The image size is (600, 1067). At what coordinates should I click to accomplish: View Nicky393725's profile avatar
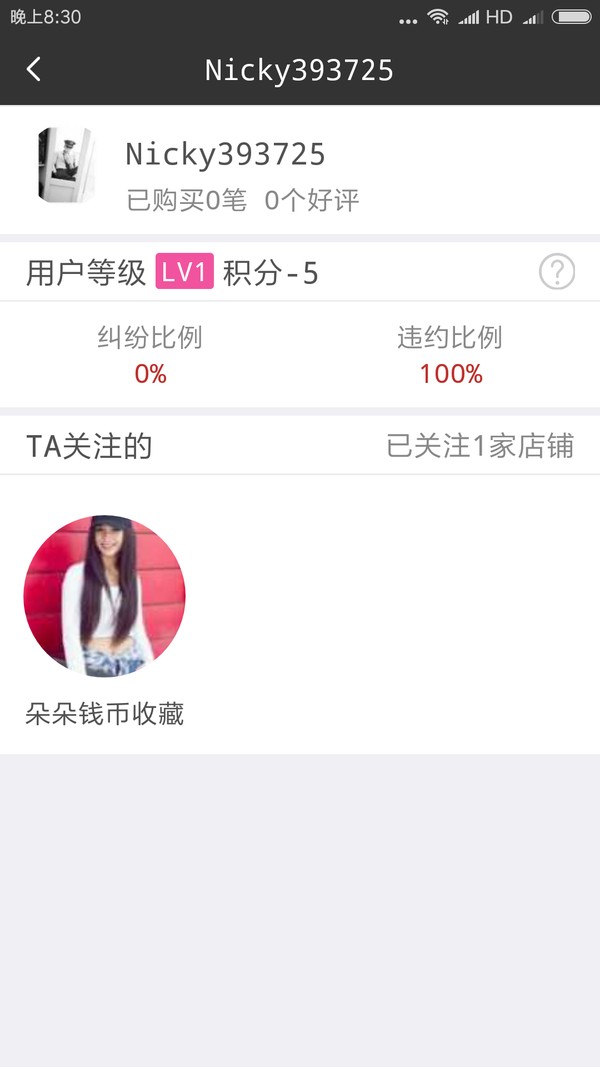(x=65, y=165)
